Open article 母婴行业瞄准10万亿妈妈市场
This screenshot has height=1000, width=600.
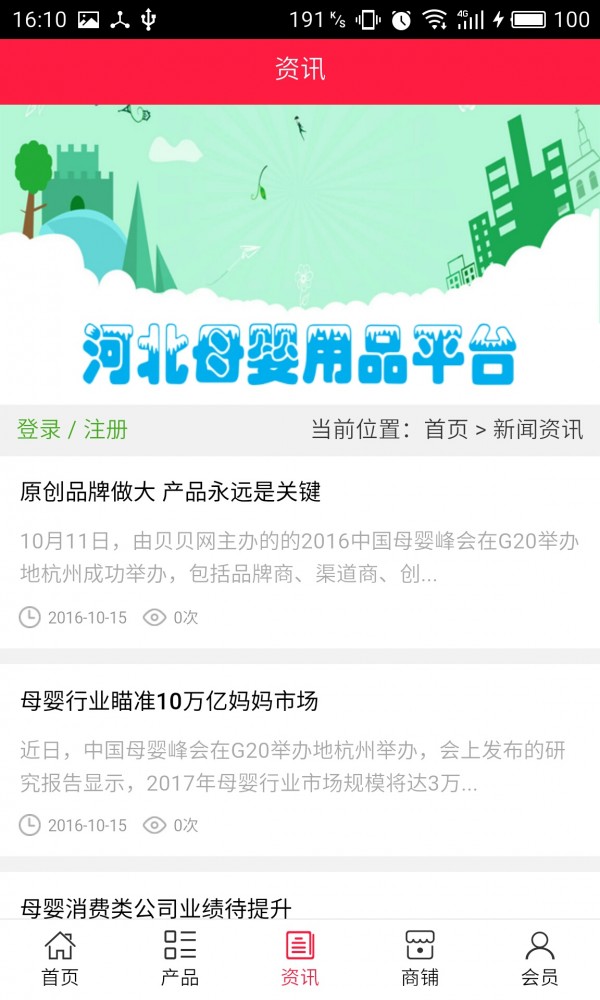point(169,701)
